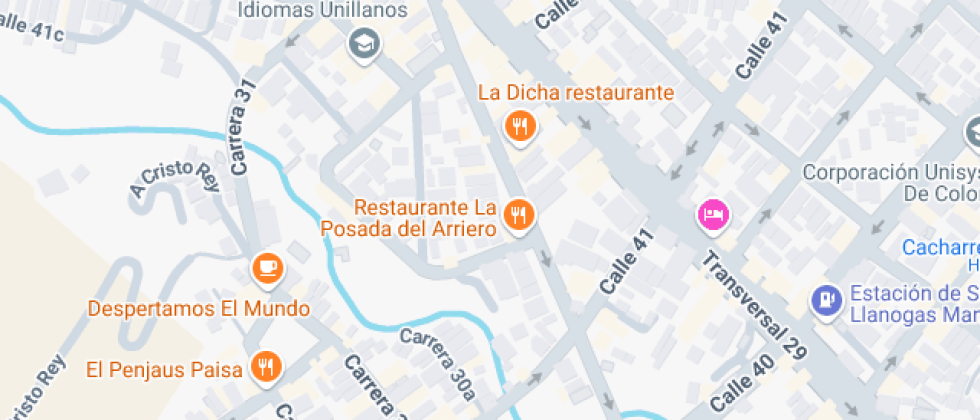Select Restaurante La Posada del Arriero pin
Viewport: 980px width, 420px height.
(x=519, y=214)
